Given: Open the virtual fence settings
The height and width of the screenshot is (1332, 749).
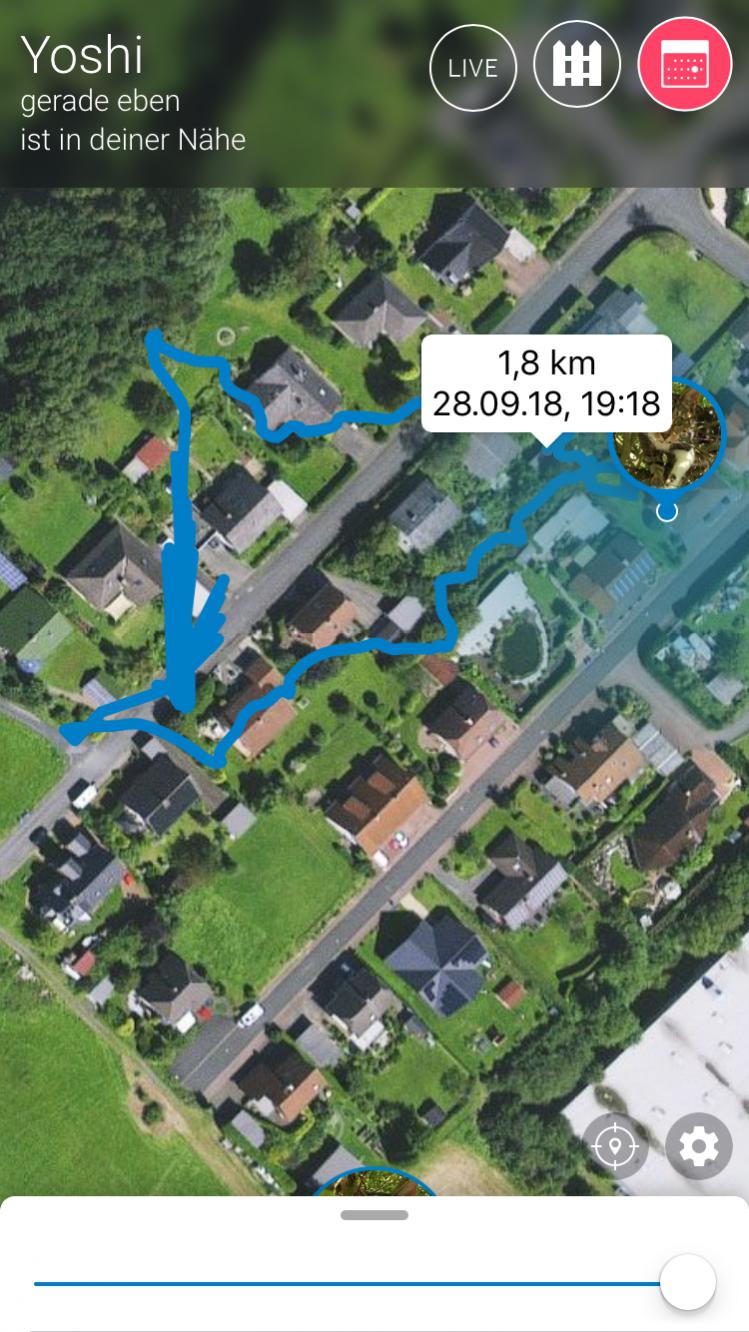Looking at the screenshot, I should point(577,65).
